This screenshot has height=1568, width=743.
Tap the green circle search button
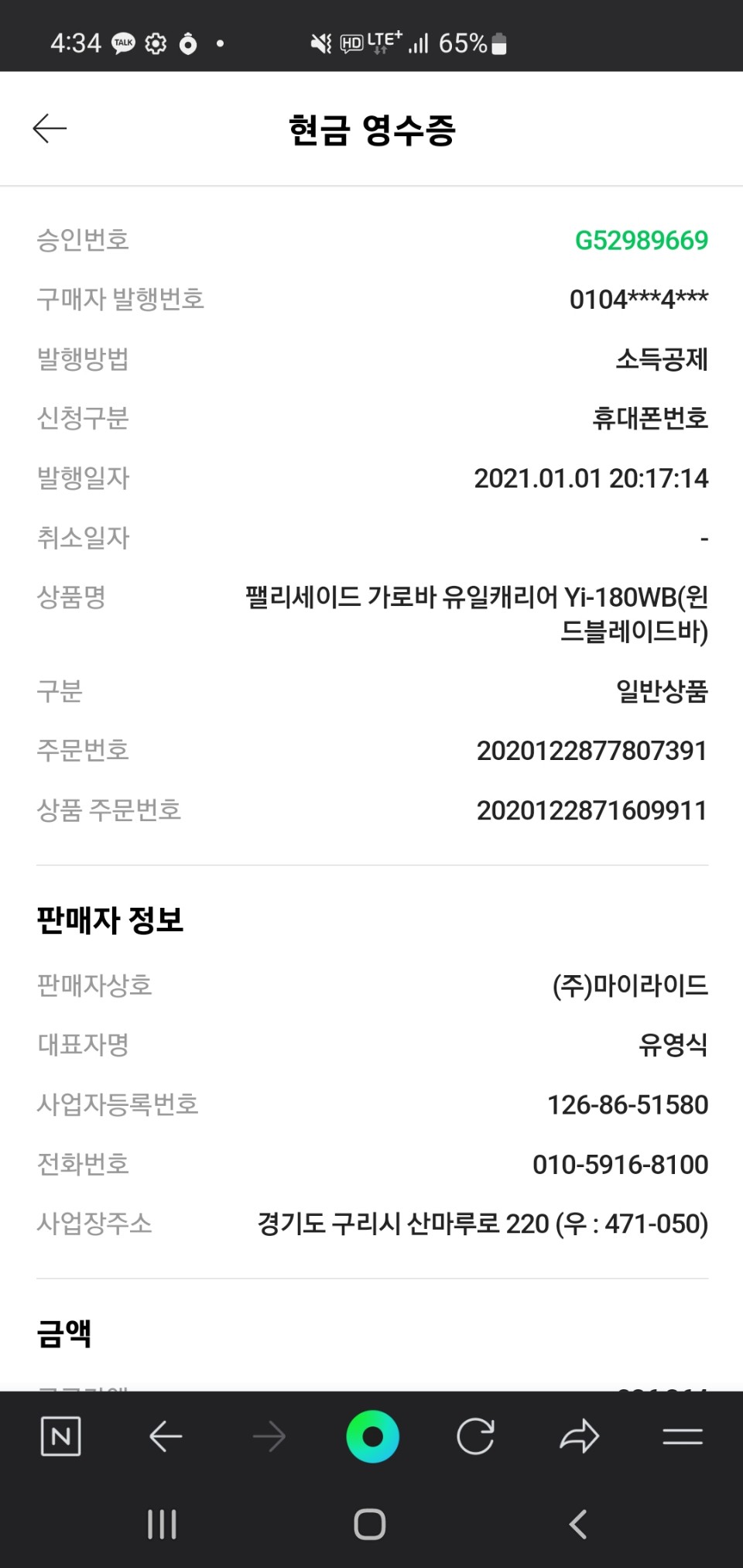point(372,1437)
